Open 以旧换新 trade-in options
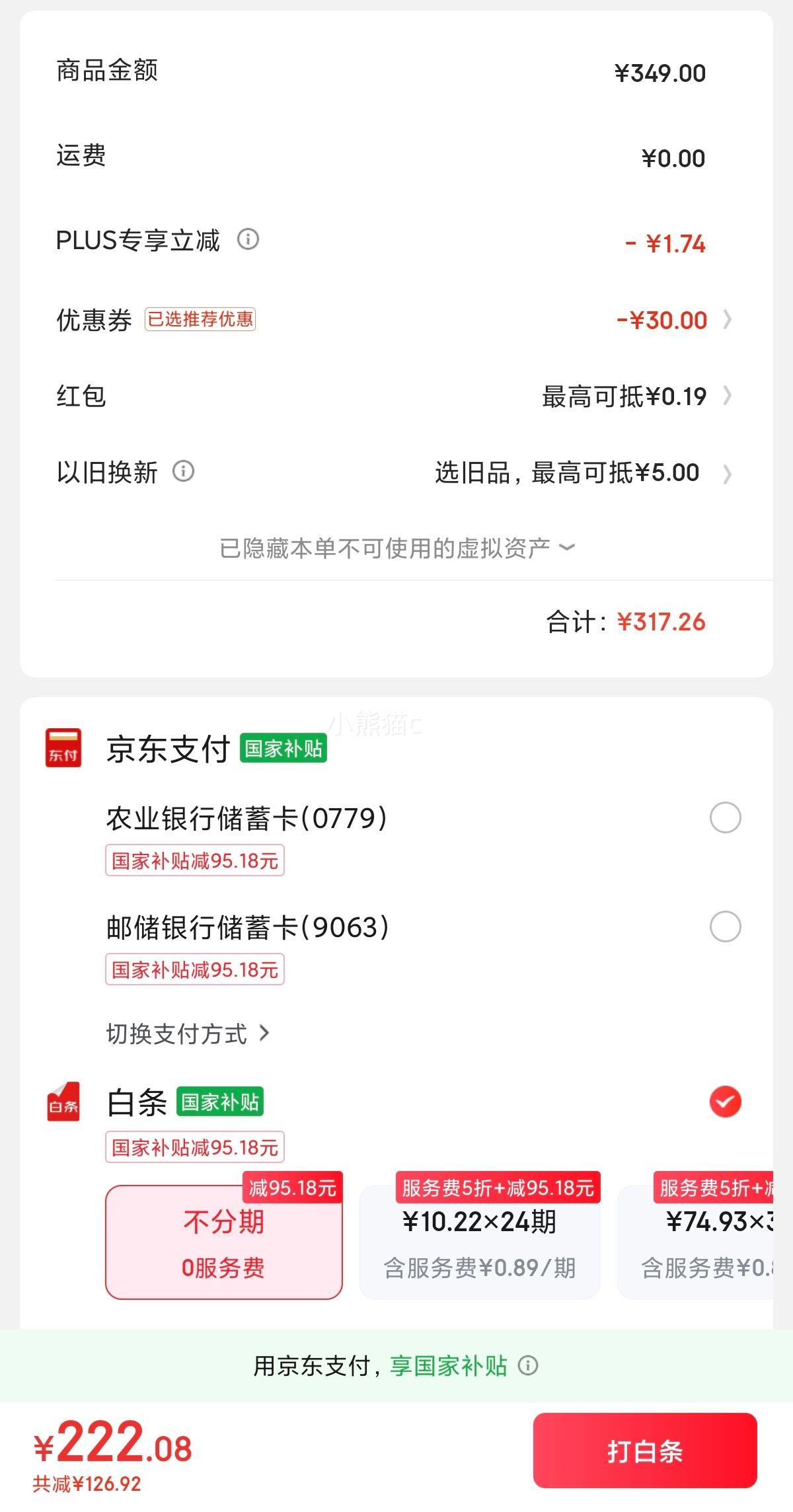The width and height of the screenshot is (793, 1512). [395, 472]
